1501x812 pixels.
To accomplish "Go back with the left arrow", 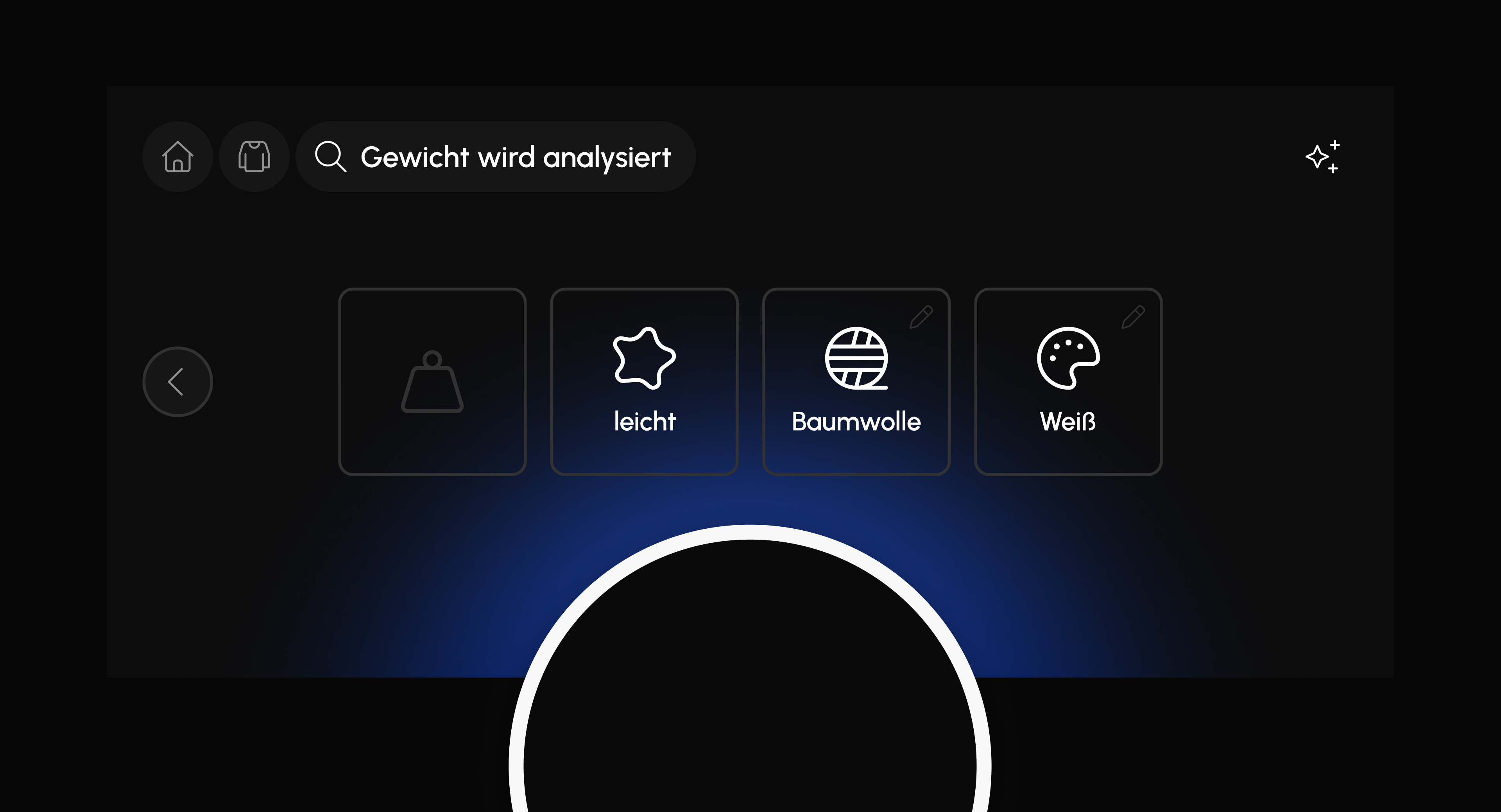I will [x=178, y=381].
